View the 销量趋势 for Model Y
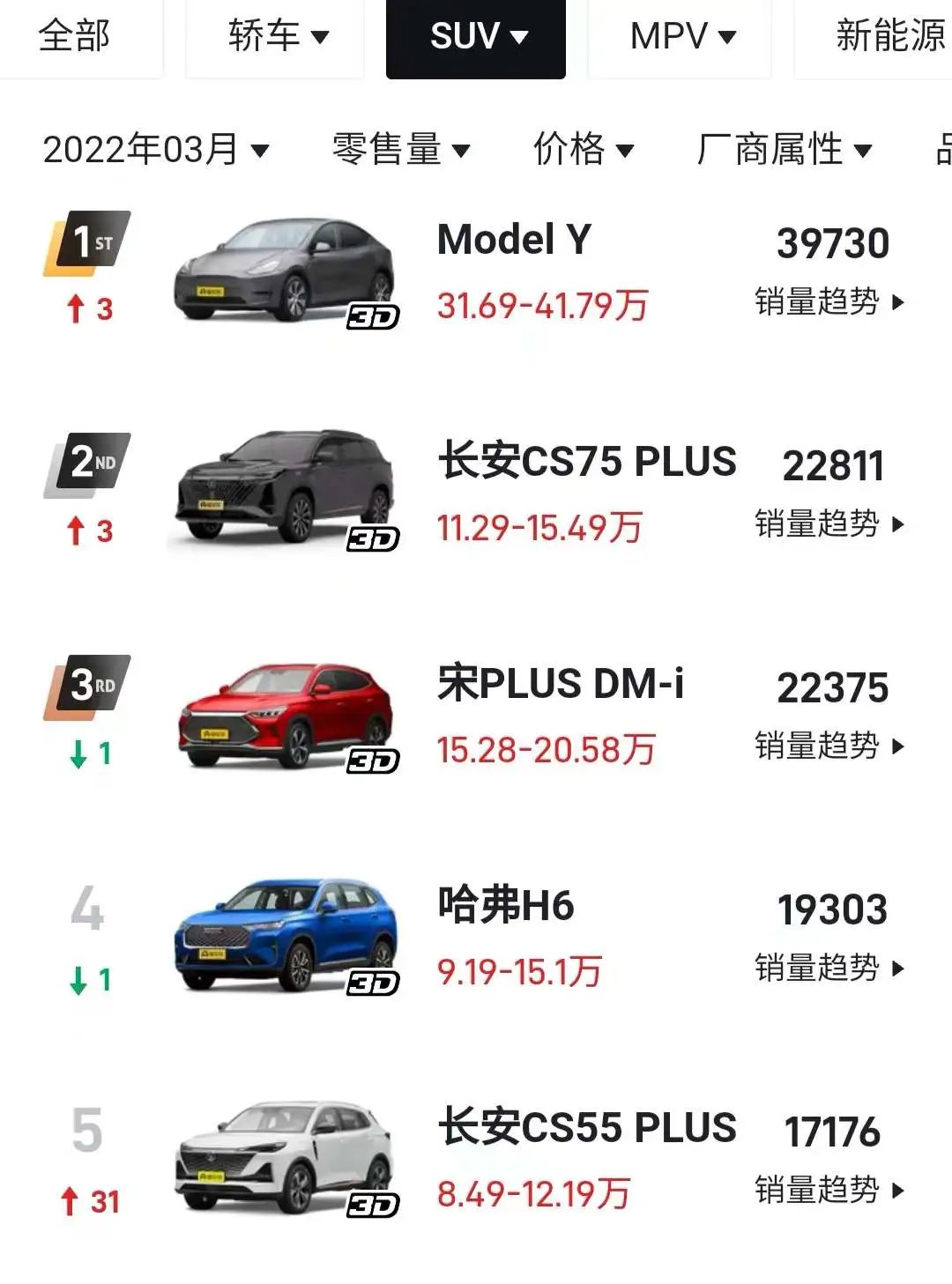Image resolution: width=952 pixels, height=1284 pixels. pyautogui.click(x=829, y=301)
